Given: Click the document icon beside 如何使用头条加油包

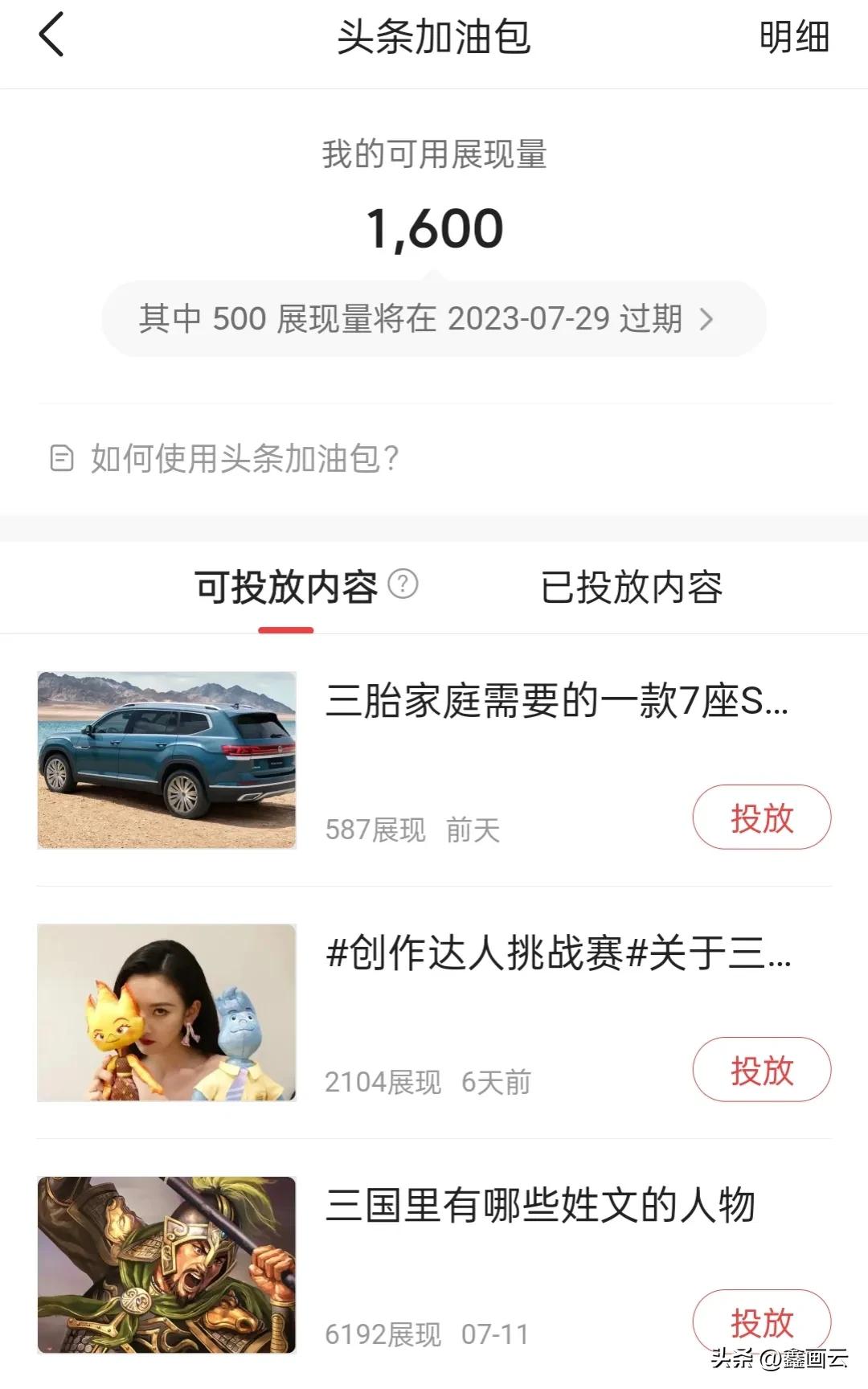Looking at the screenshot, I should [x=61, y=459].
